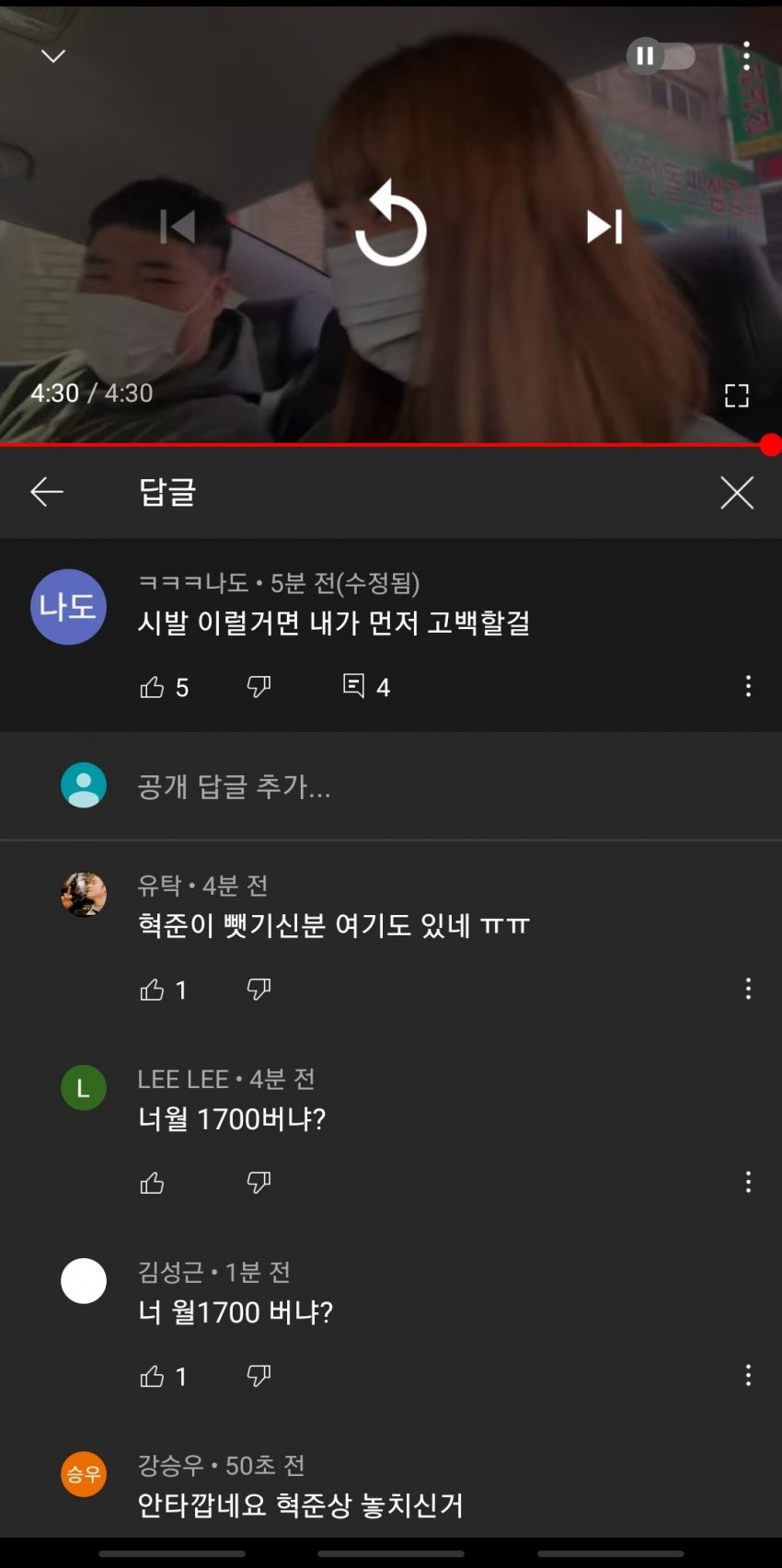Like the reply from 김성근

pos(153,1376)
